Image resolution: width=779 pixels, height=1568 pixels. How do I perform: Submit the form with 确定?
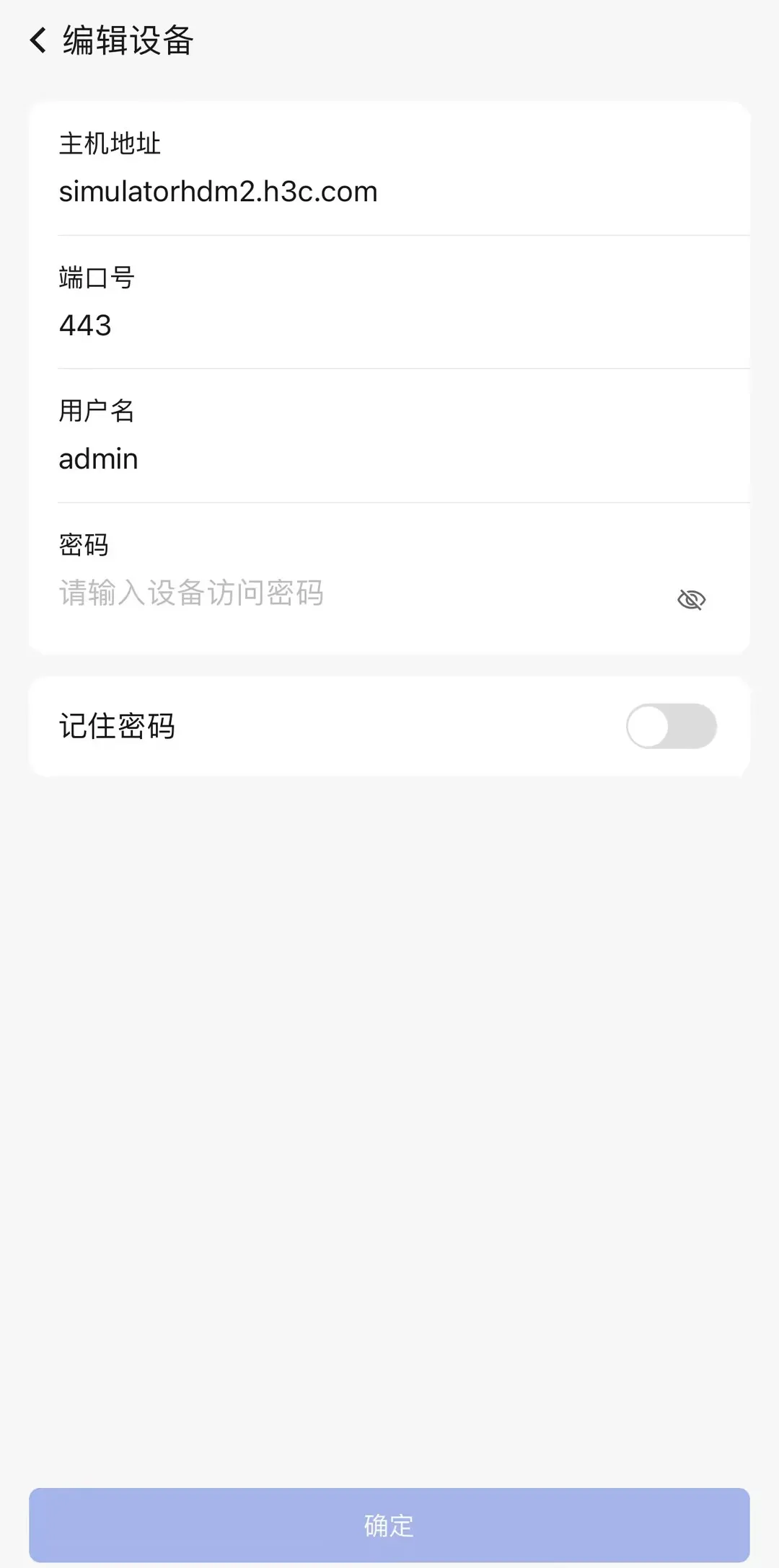pyautogui.click(x=389, y=1525)
